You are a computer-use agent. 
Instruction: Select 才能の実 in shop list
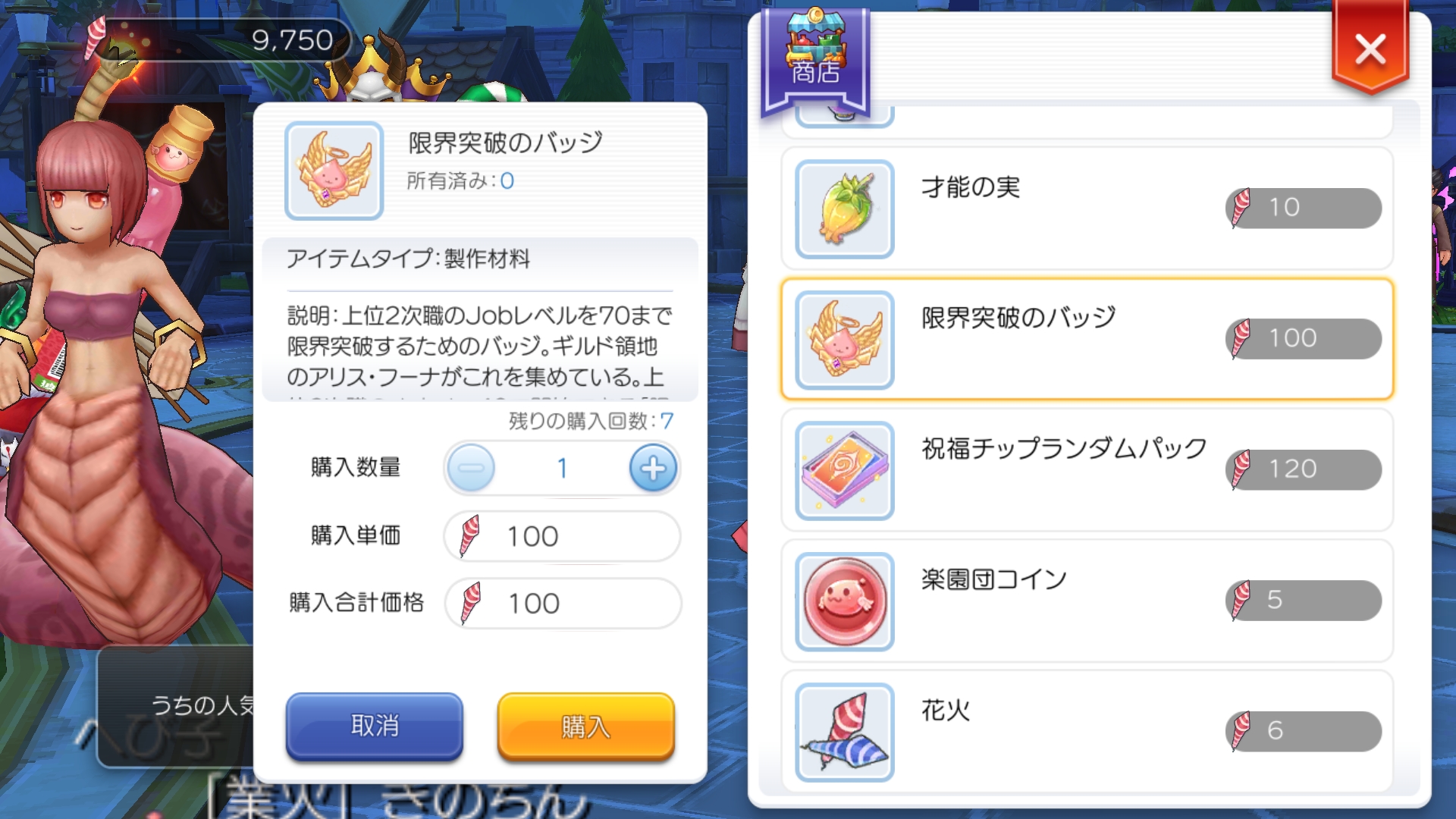pos(1086,209)
